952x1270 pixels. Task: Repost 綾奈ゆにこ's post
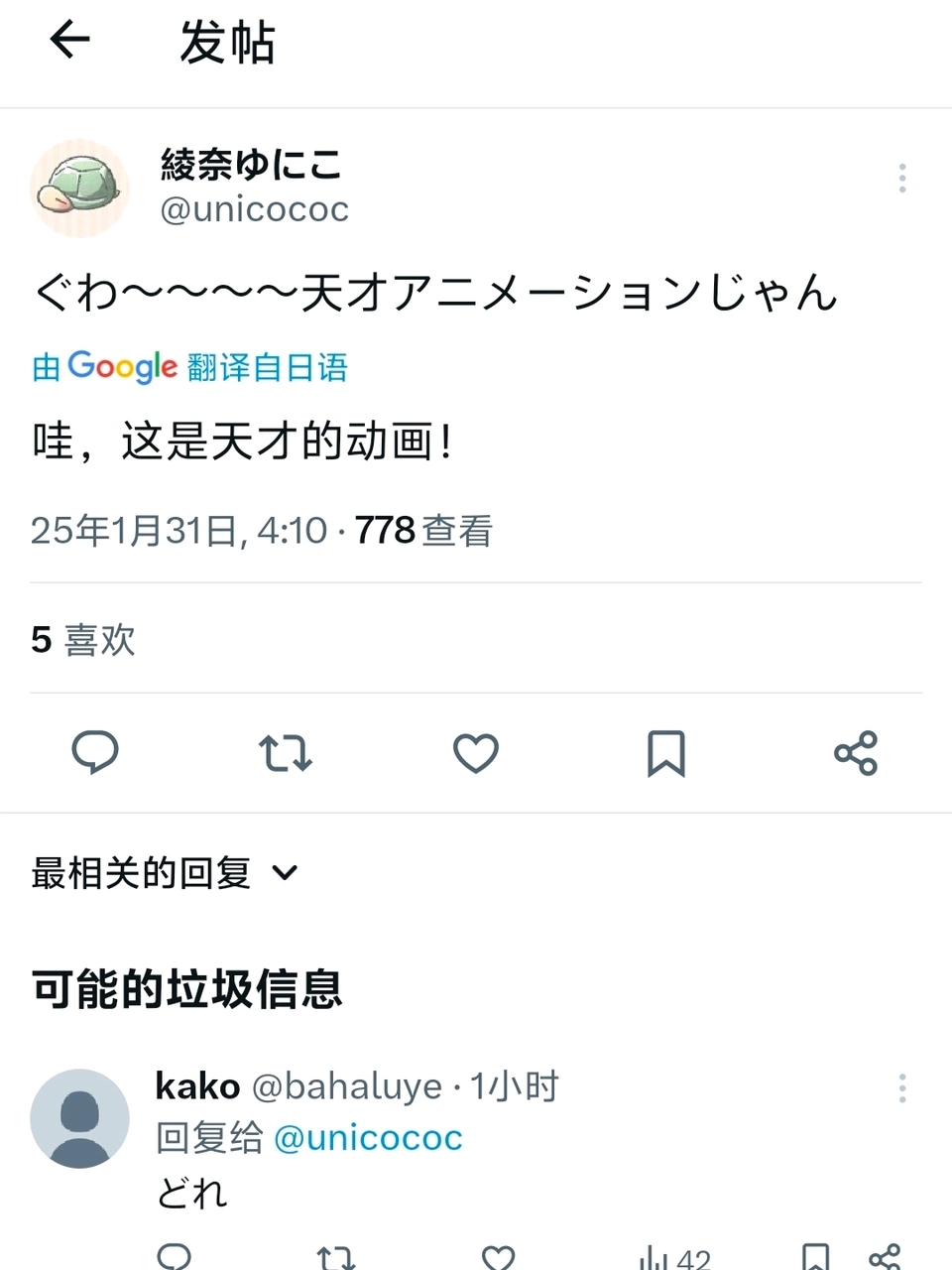286,752
